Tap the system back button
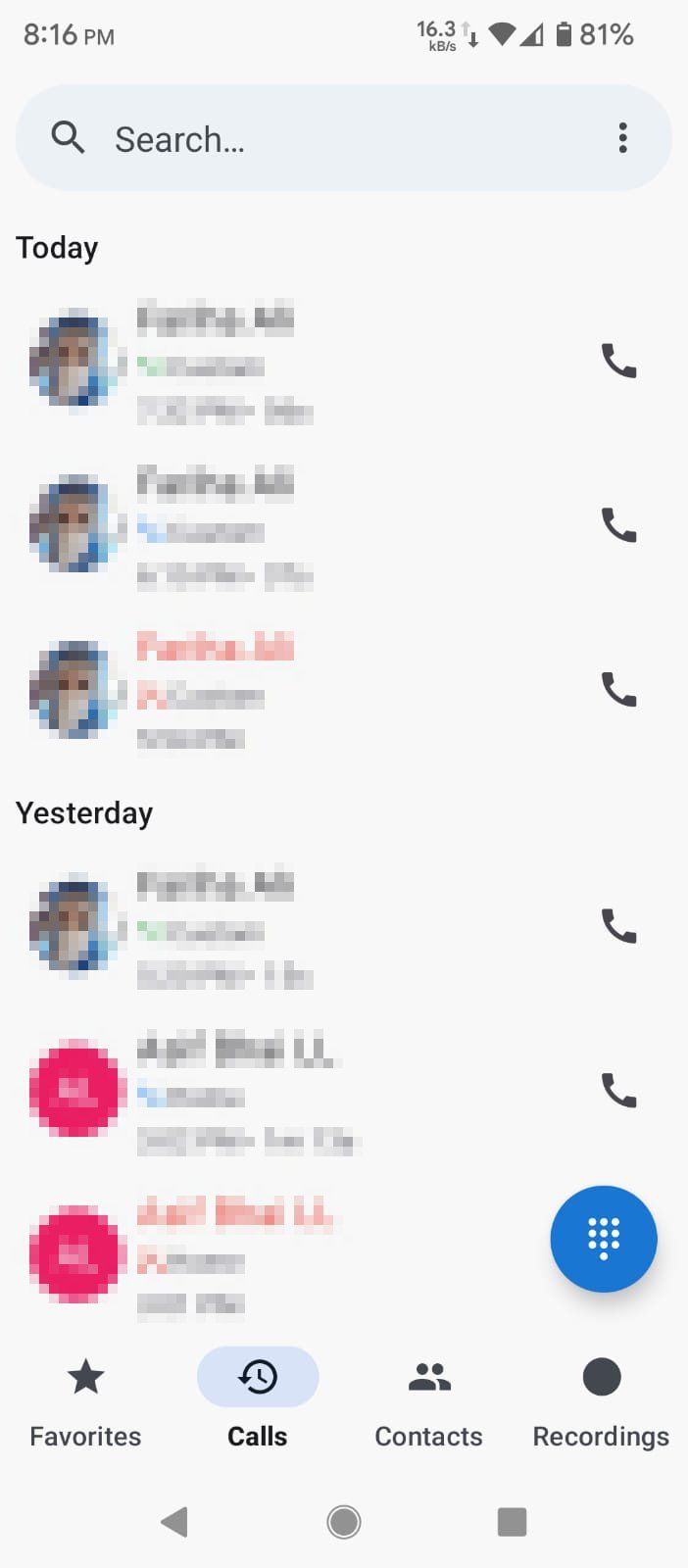 pos(173,1522)
